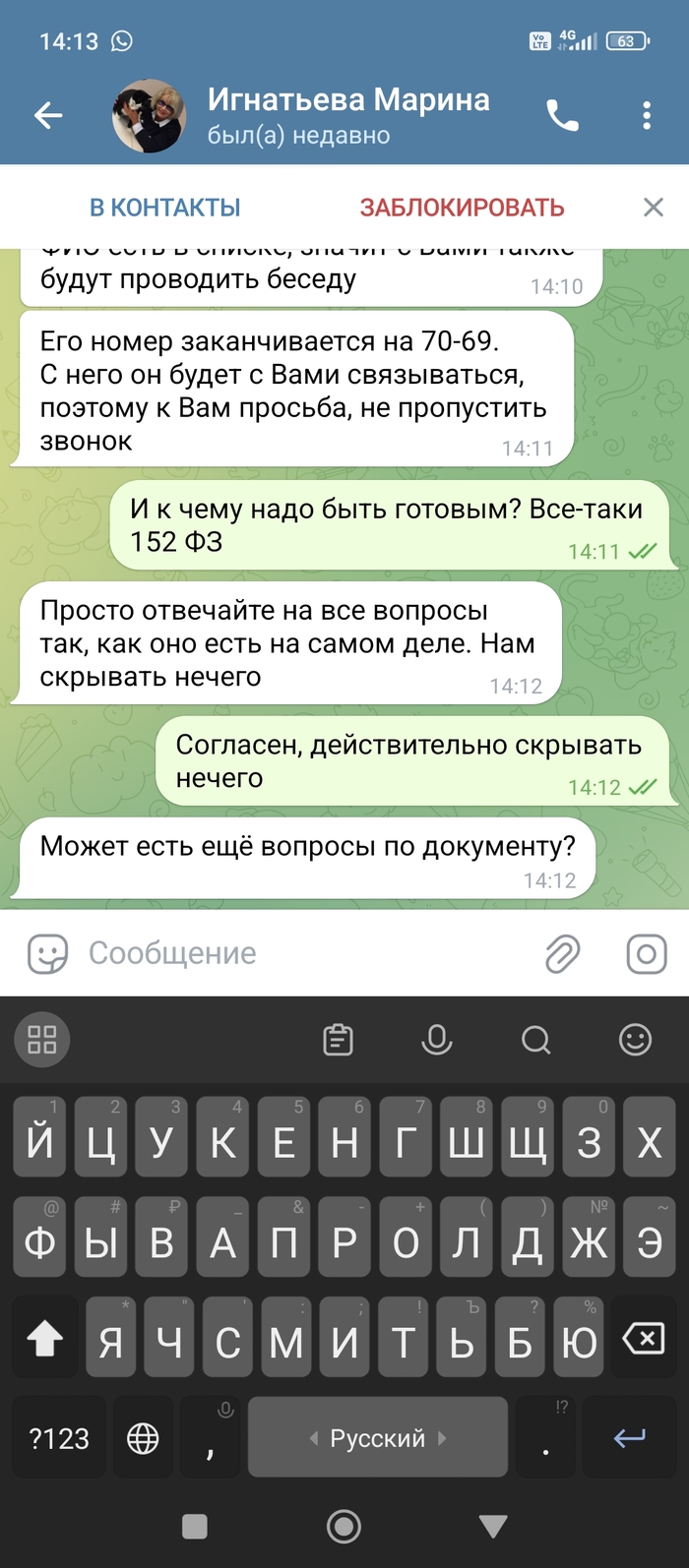
Task: Add sender via В КОНТАКТЫ
Action: tap(165, 208)
